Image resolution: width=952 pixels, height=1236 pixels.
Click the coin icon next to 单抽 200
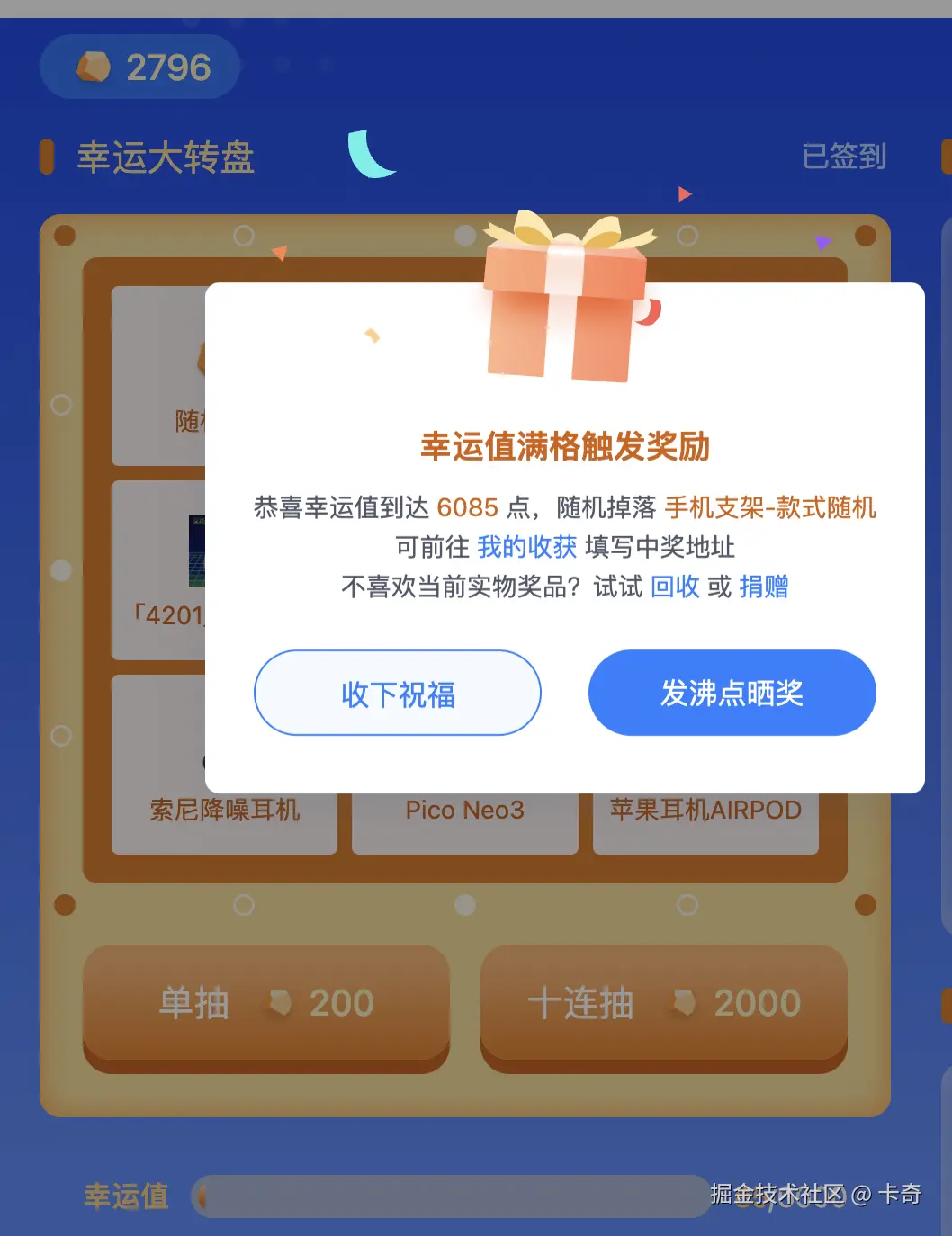pyautogui.click(x=279, y=1001)
